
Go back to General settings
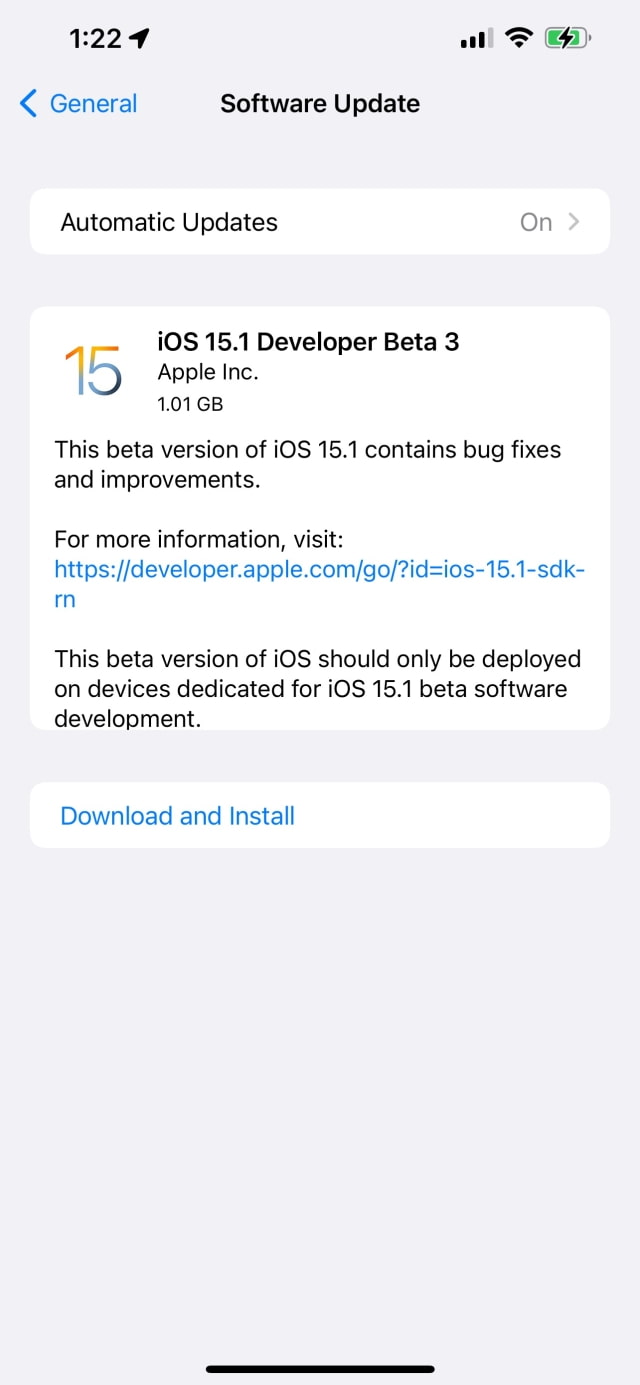tap(78, 104)
